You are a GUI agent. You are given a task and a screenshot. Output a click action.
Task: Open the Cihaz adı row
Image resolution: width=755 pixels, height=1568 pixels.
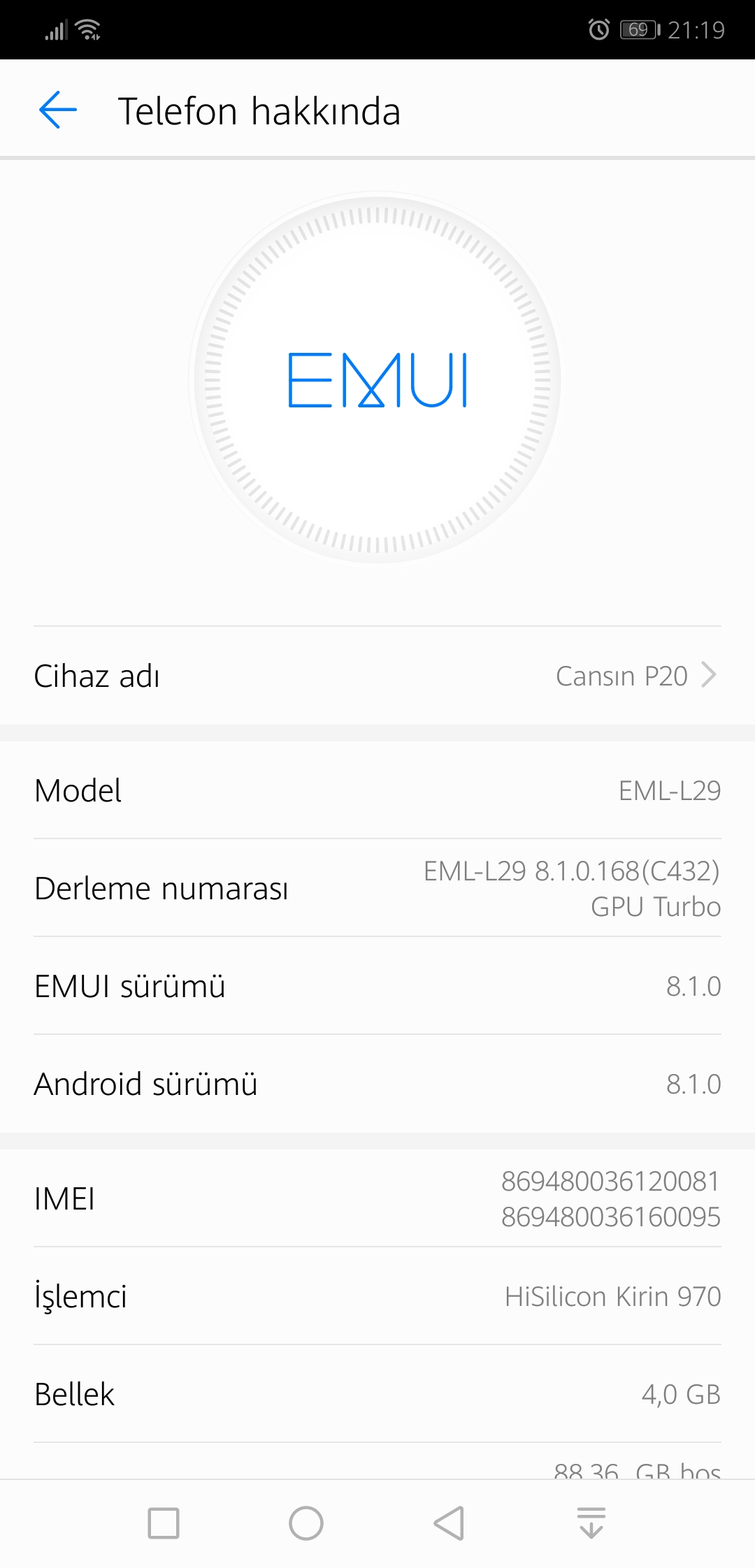pyautogui.click(x=377, y=676)
